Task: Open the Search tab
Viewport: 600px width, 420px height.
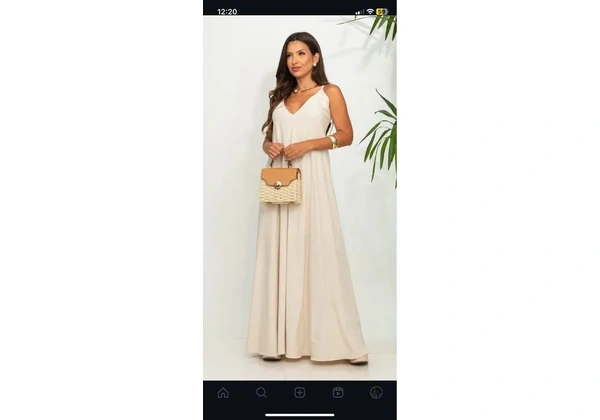Action: click(261, 393)
